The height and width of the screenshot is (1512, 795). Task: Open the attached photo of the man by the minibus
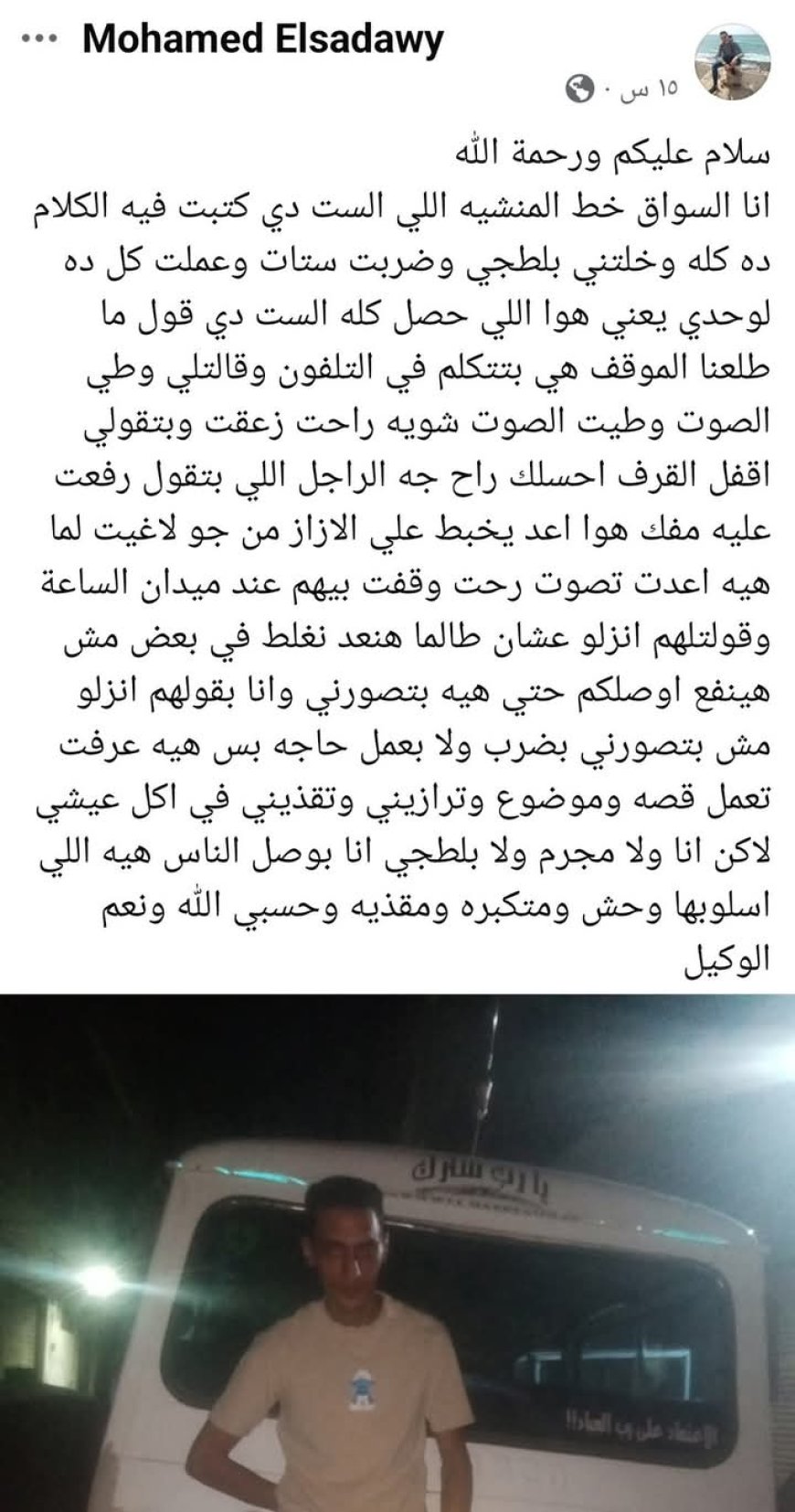[397, 1252]
